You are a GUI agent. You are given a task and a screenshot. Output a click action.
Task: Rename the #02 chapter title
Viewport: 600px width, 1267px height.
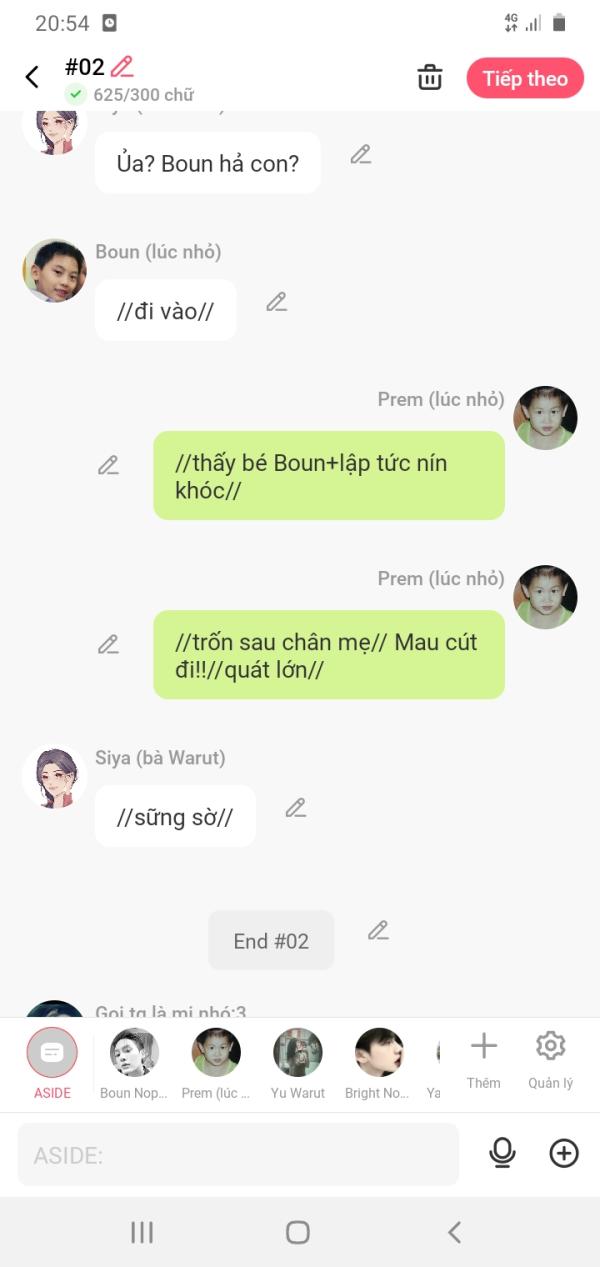click(122, 67)
